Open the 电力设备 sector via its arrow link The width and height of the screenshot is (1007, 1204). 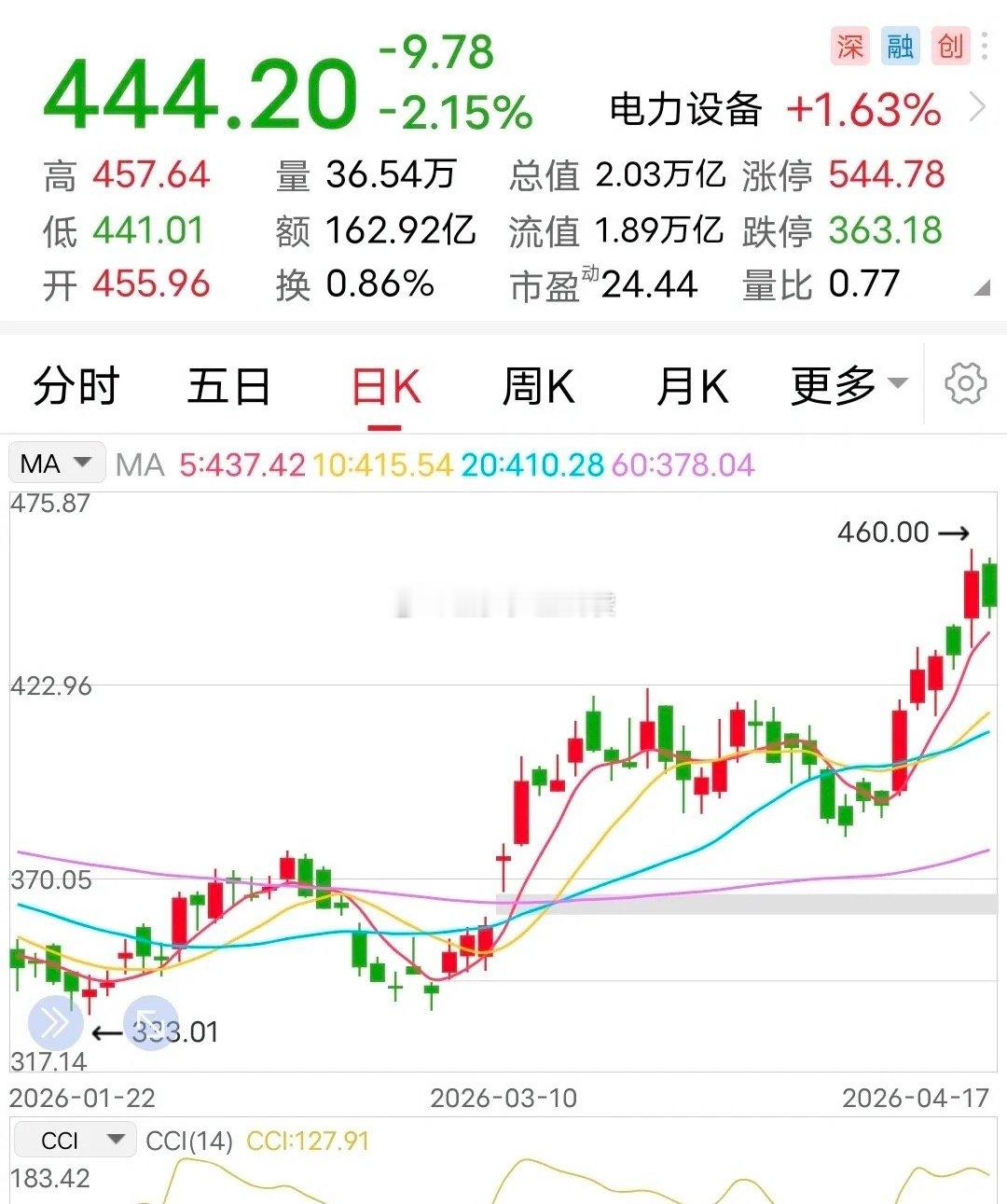[x=977, y=105]
